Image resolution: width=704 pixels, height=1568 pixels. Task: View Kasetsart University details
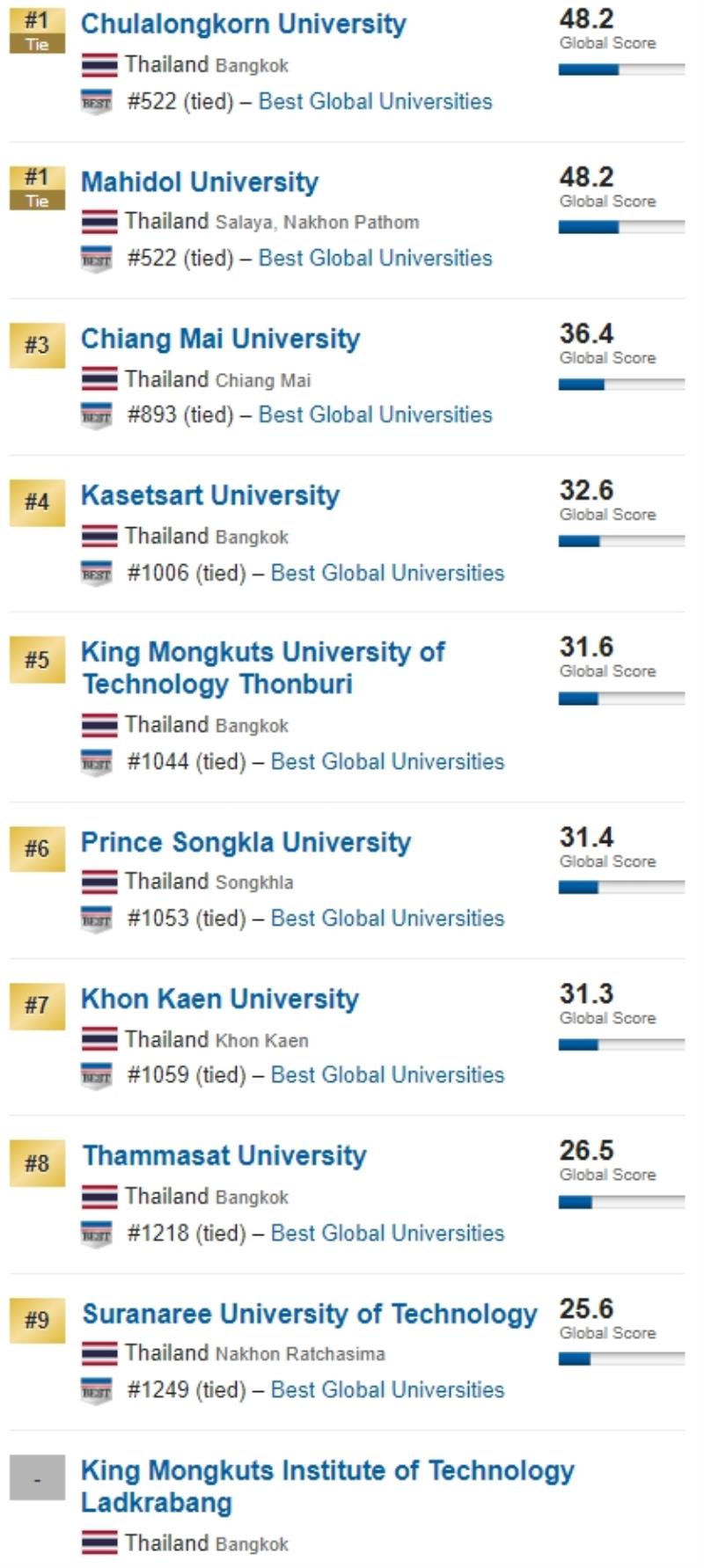(209, 495)
